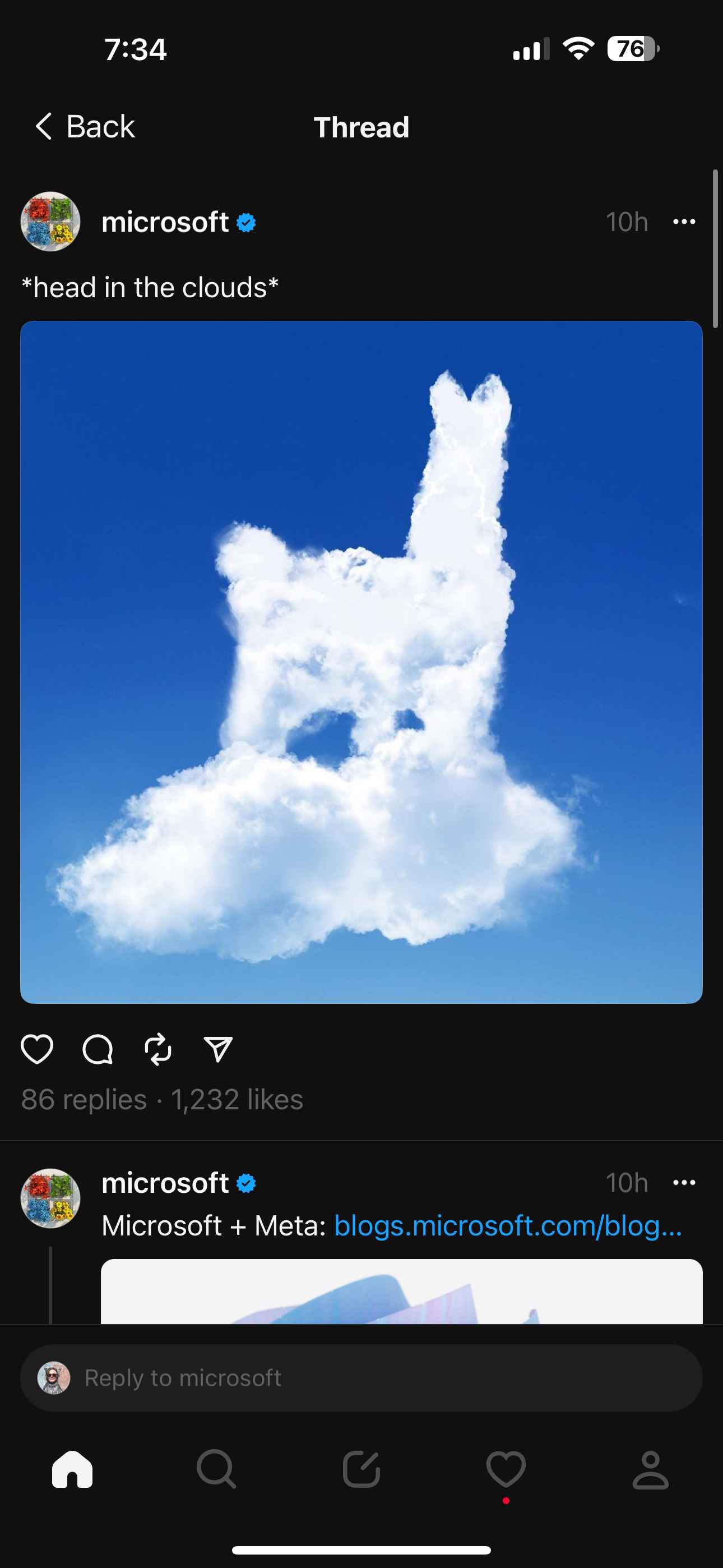The height and width of the screenshot is (1568, 723).
Task: Share the head in the clouds post
Action: pyautogui.click(x=218, y=1049)
